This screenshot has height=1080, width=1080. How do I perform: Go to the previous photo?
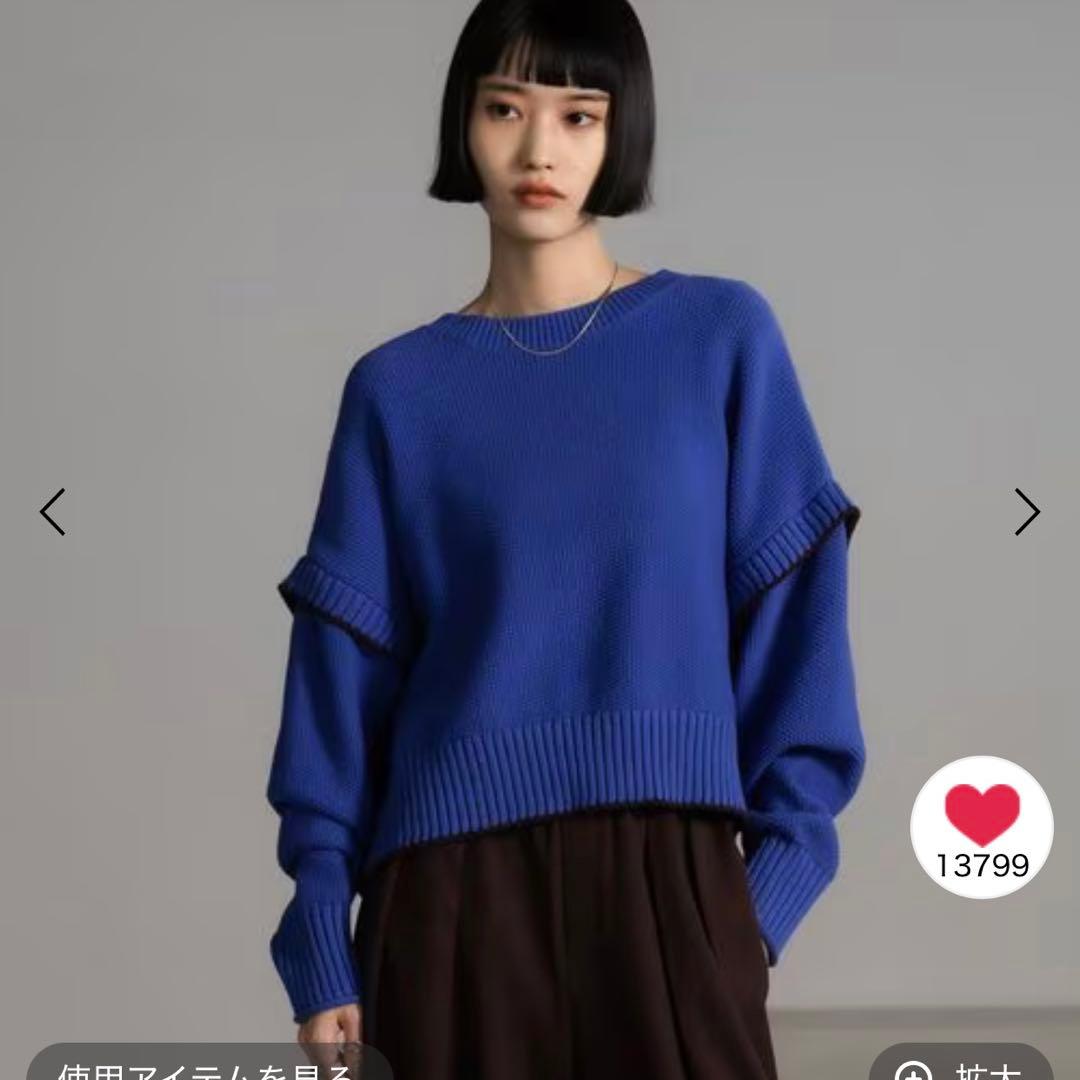click(52, 512)
